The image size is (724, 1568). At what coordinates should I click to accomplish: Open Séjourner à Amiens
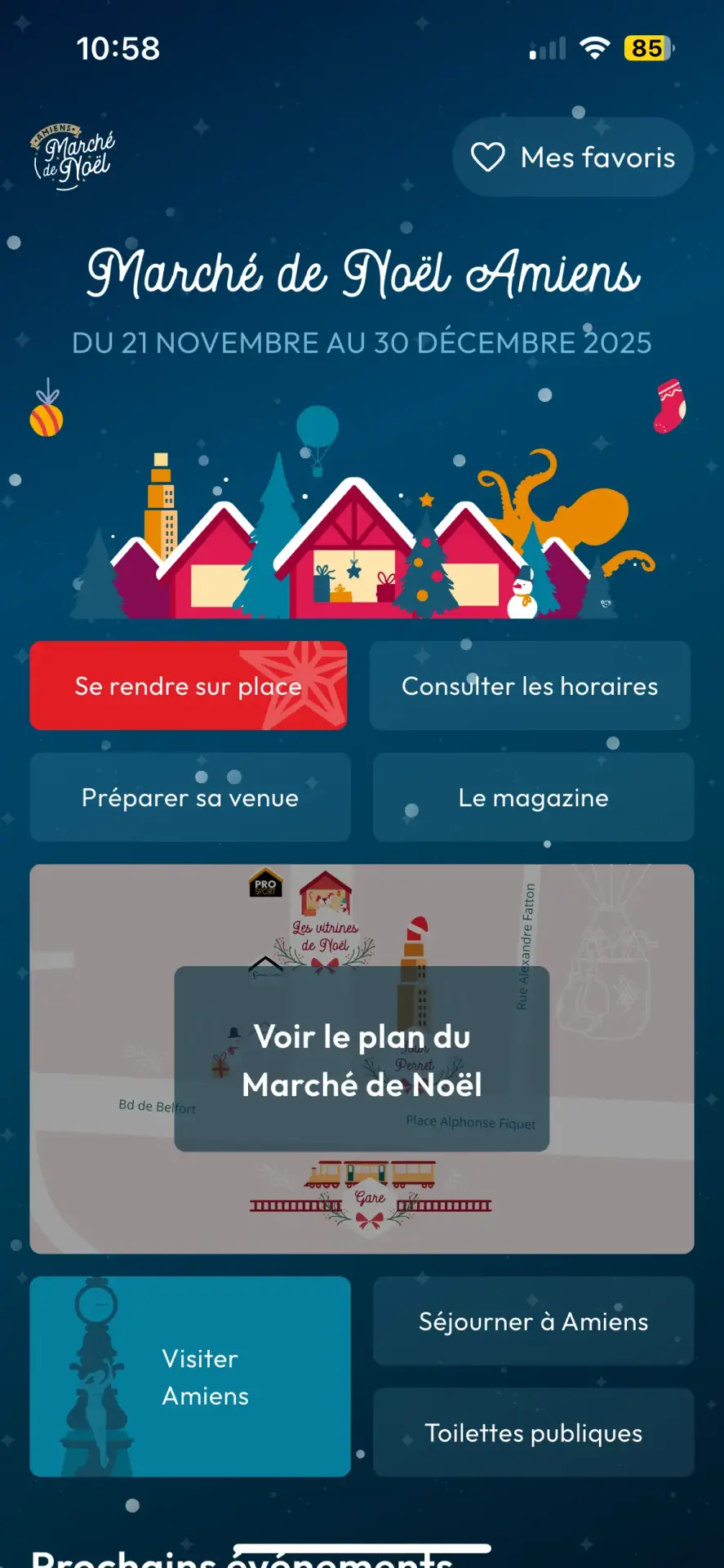click(x=533, y=1321)
